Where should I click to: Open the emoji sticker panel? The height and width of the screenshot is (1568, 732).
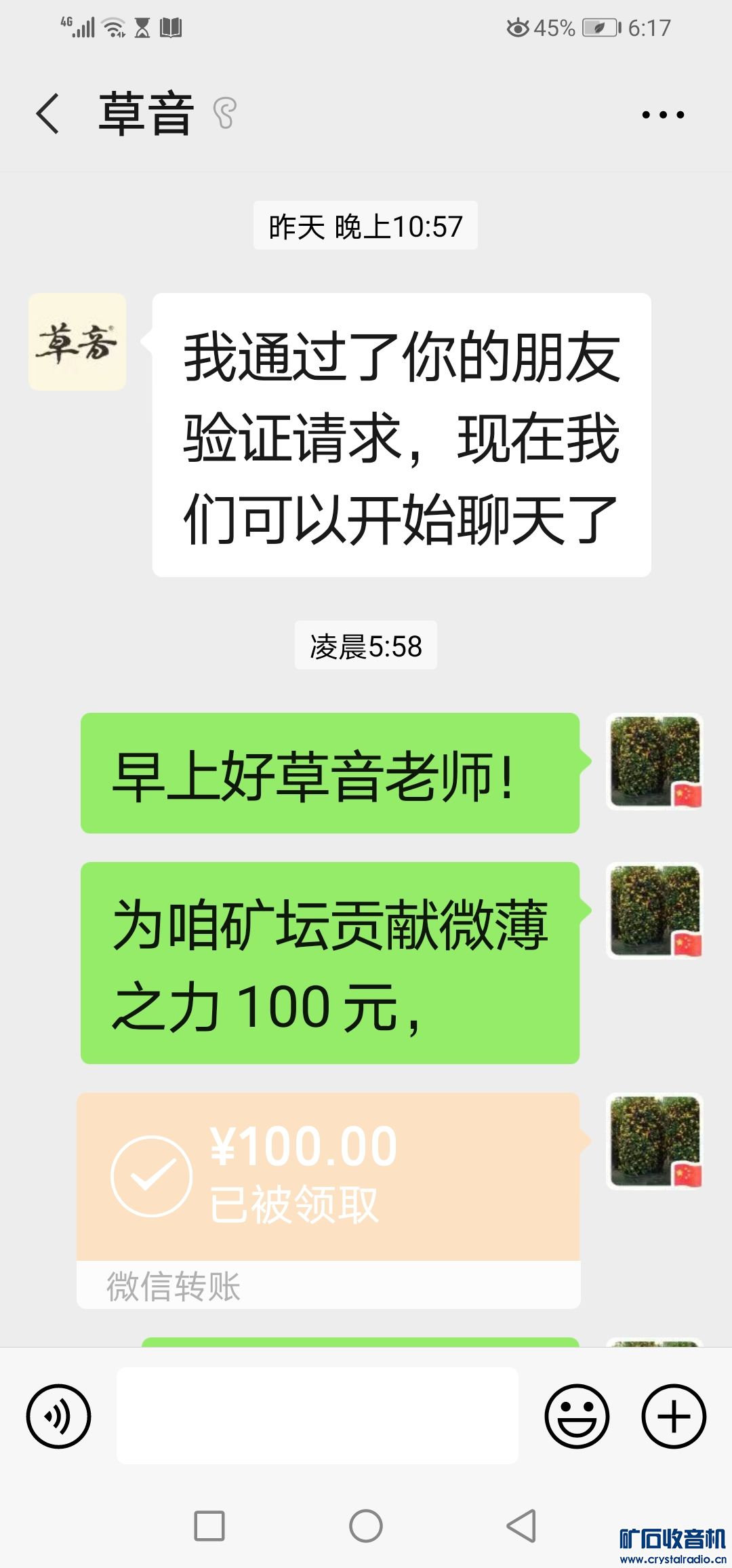coord(577,1416)
